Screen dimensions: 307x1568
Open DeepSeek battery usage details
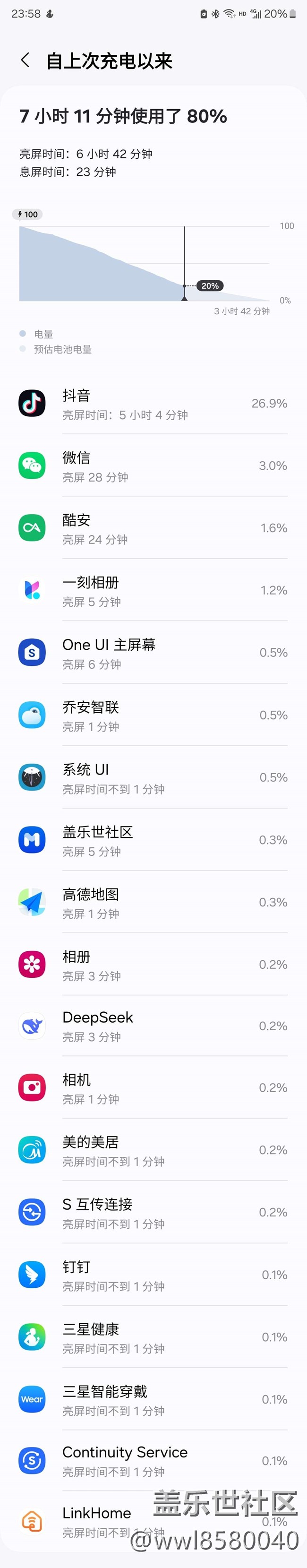[153, 1027]
